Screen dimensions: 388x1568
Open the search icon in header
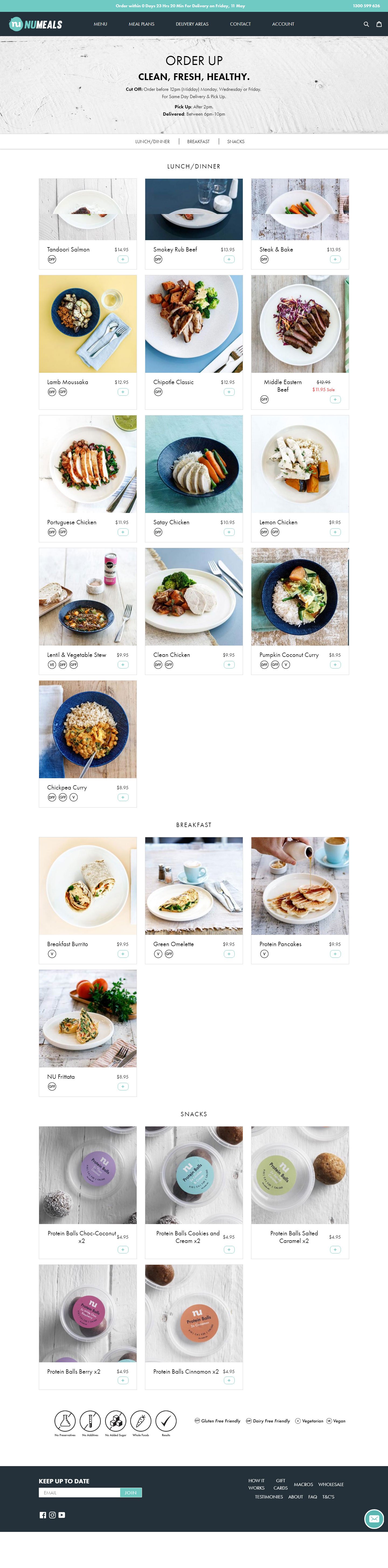[x=366, y=24]
